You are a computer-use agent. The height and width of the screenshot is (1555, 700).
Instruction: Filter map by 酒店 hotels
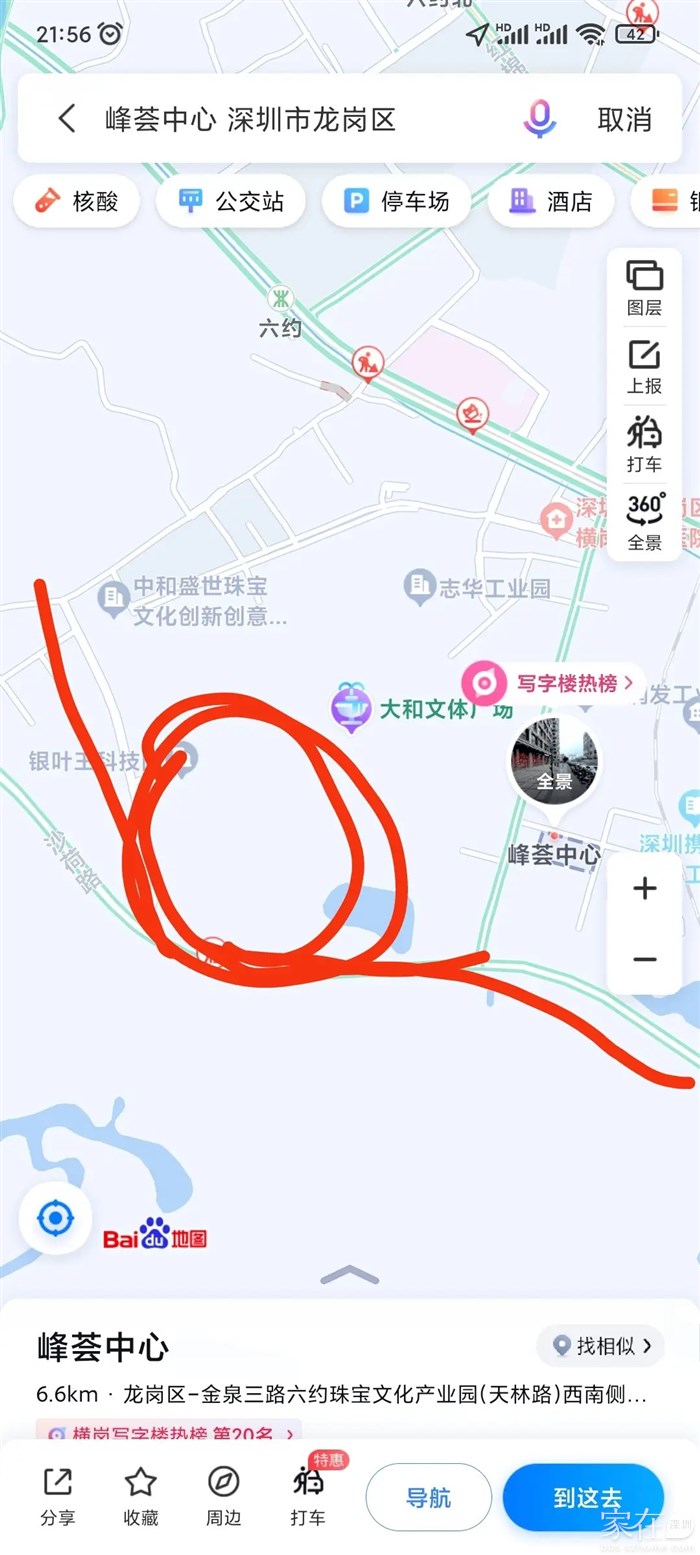coord(551,202)
